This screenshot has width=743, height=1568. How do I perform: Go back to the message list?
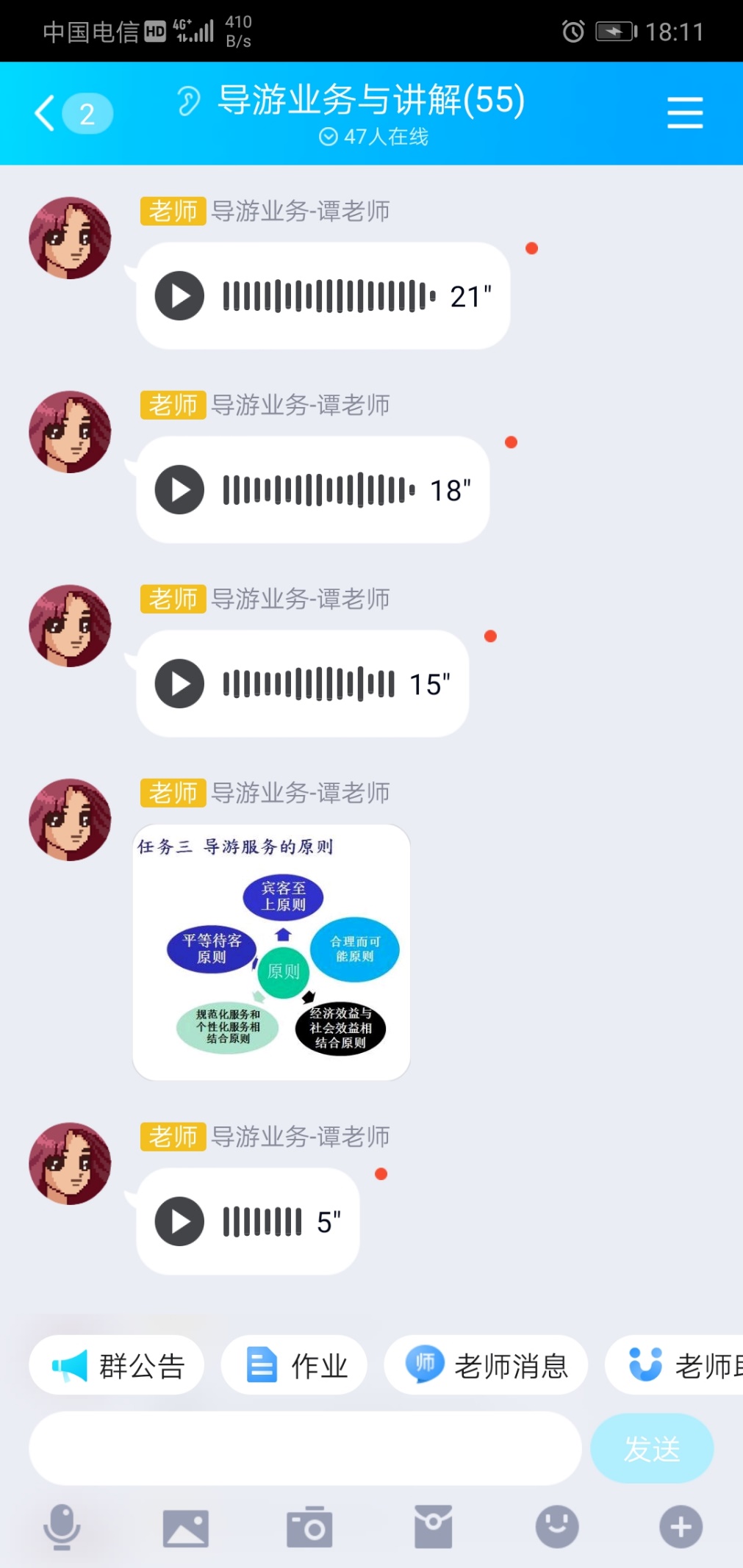point(46,114)
